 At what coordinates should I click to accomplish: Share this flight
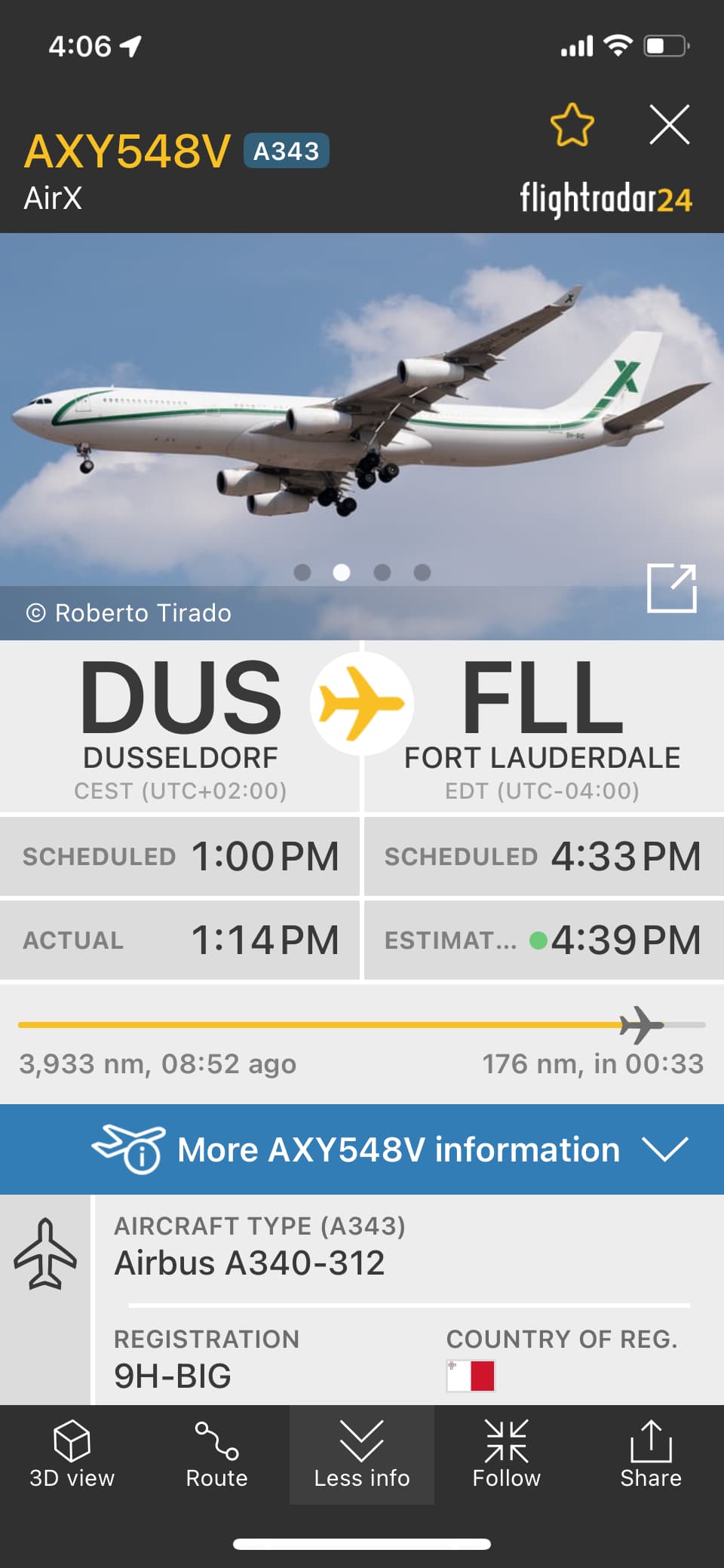[x=651, y=1454]
